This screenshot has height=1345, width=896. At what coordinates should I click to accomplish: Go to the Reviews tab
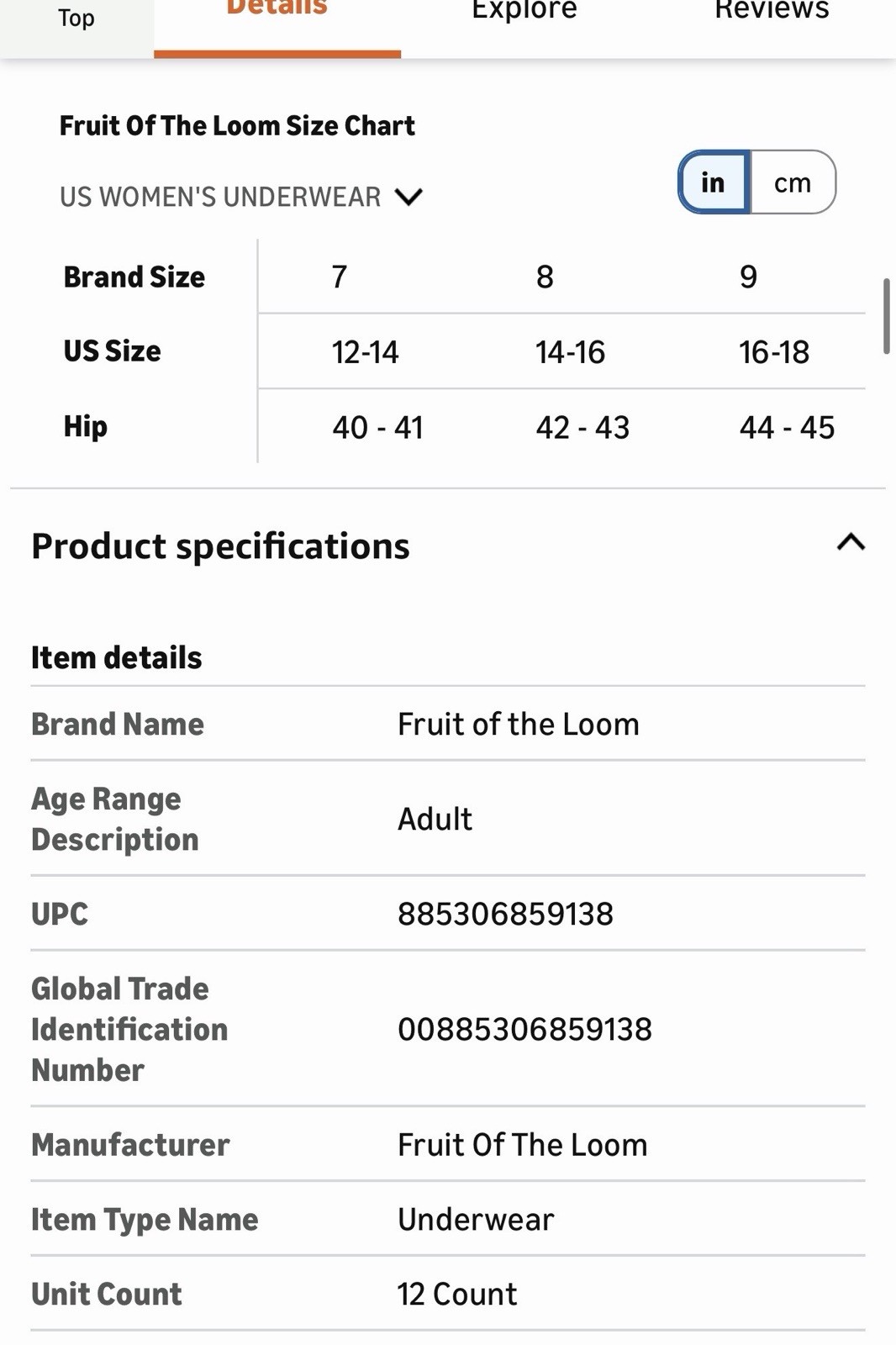[x=771, y=12]
